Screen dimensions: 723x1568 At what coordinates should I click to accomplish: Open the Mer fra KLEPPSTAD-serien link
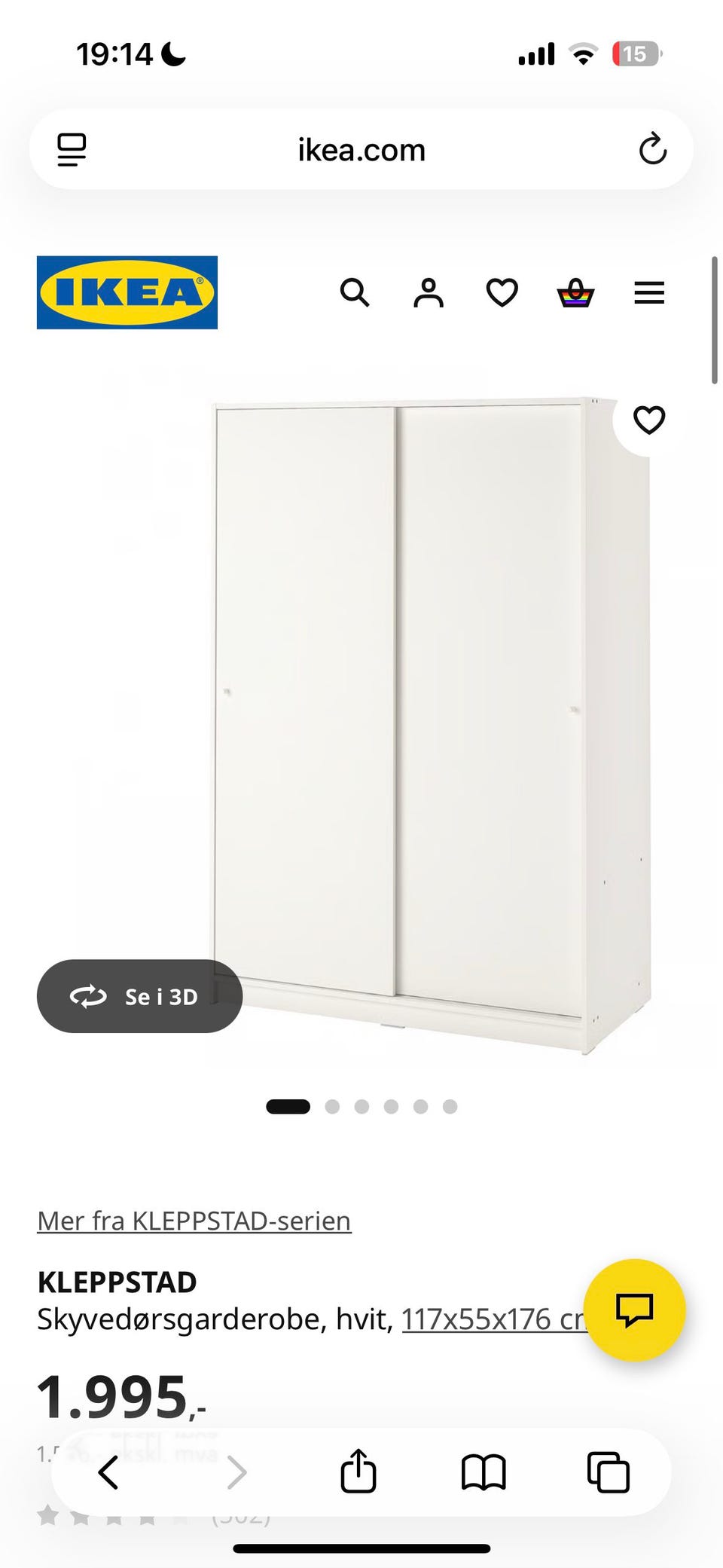(x=194, y=1221)
